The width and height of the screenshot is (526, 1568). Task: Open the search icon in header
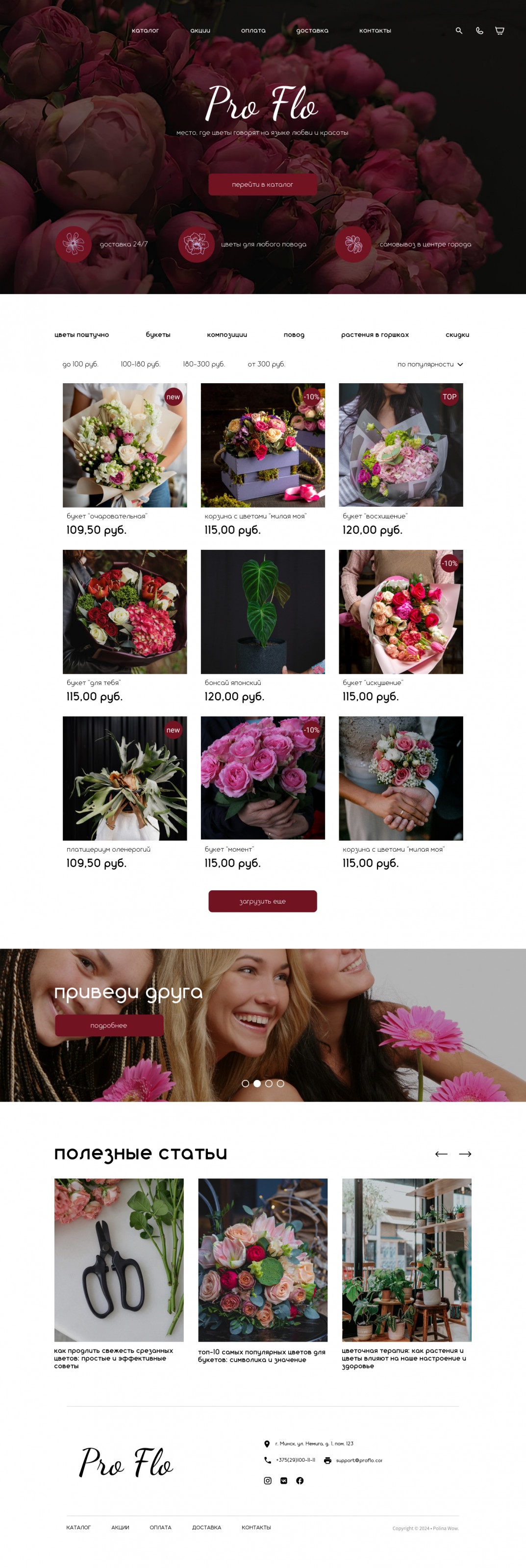pyautogui.click(x=459, y=30)
